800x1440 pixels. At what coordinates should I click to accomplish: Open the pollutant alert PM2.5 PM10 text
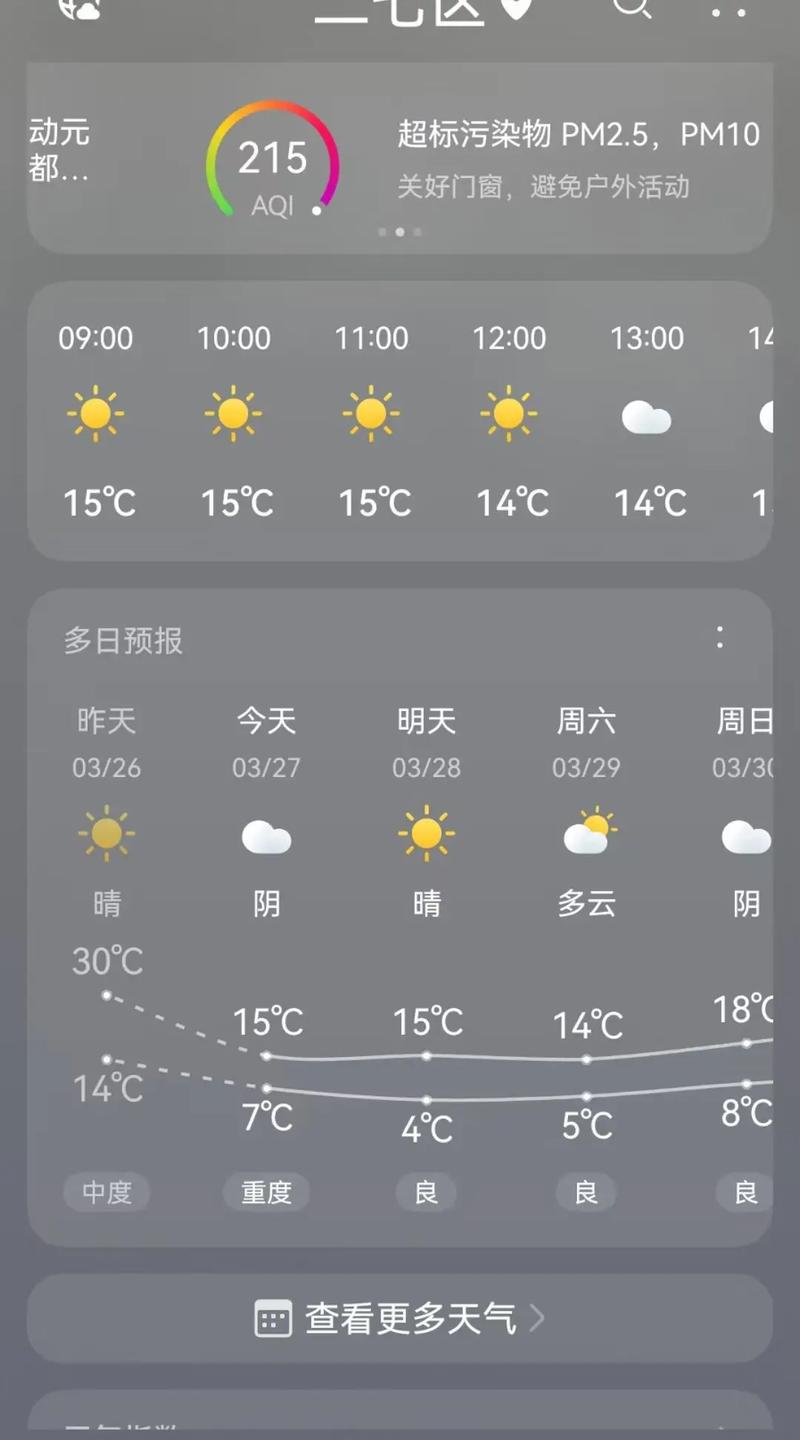(582, 134)
